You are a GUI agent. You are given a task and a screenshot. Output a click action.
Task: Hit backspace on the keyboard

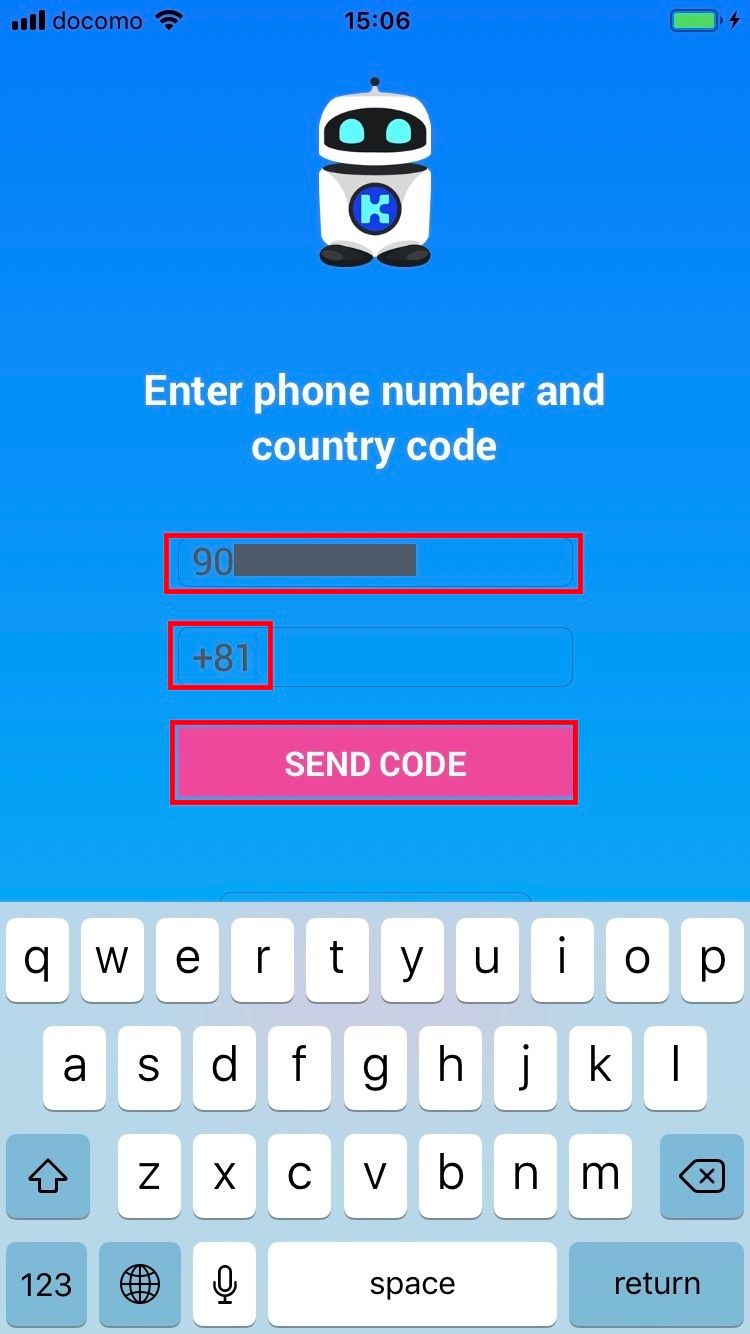(702, 1176)
